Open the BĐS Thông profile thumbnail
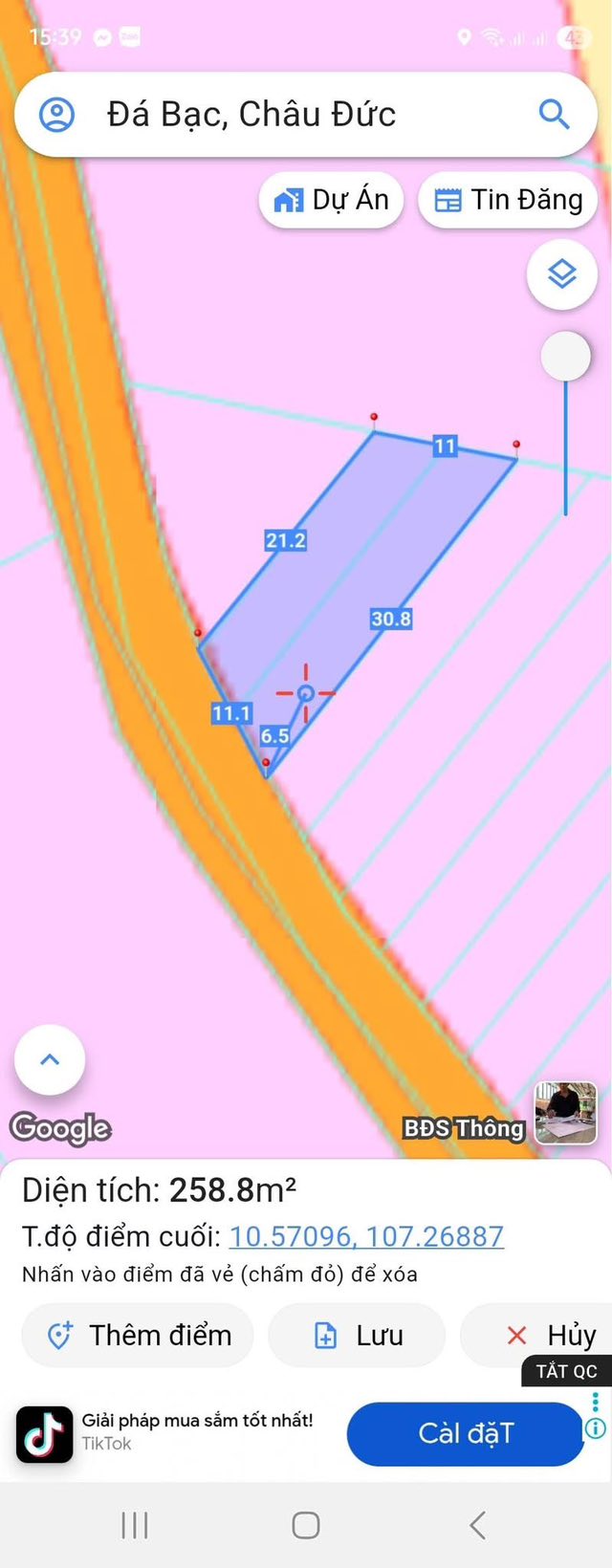Image resolution: width=612 pixels, height=1568 pixels. (565, 1113)
